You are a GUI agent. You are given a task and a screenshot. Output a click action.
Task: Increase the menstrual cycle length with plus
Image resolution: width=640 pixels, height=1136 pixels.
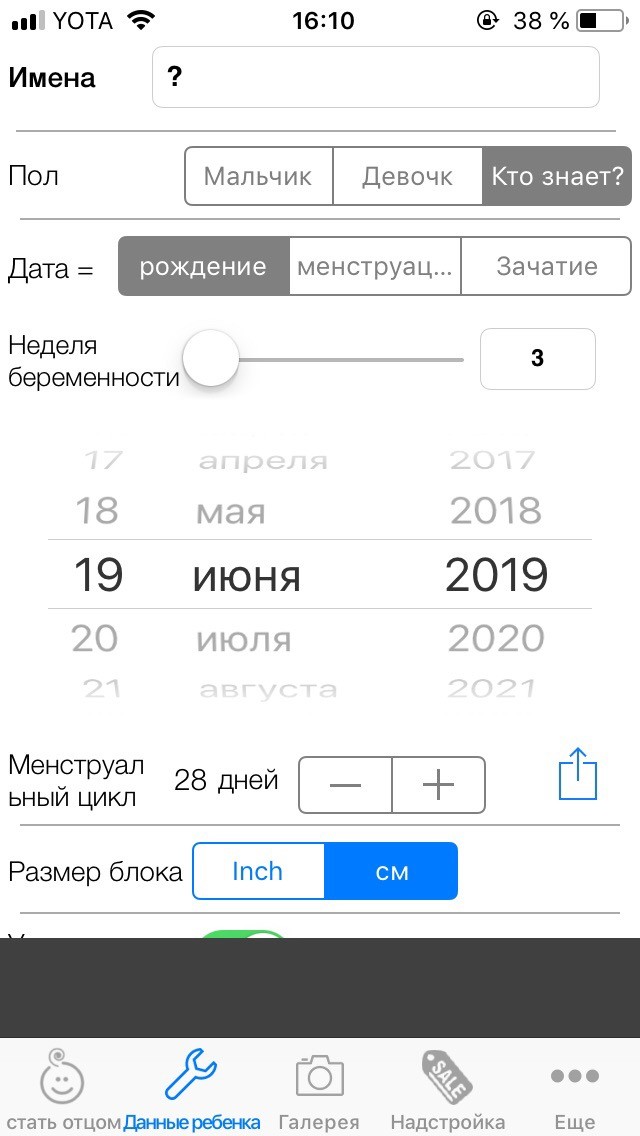pyautogui.click(x=439, y=785)
